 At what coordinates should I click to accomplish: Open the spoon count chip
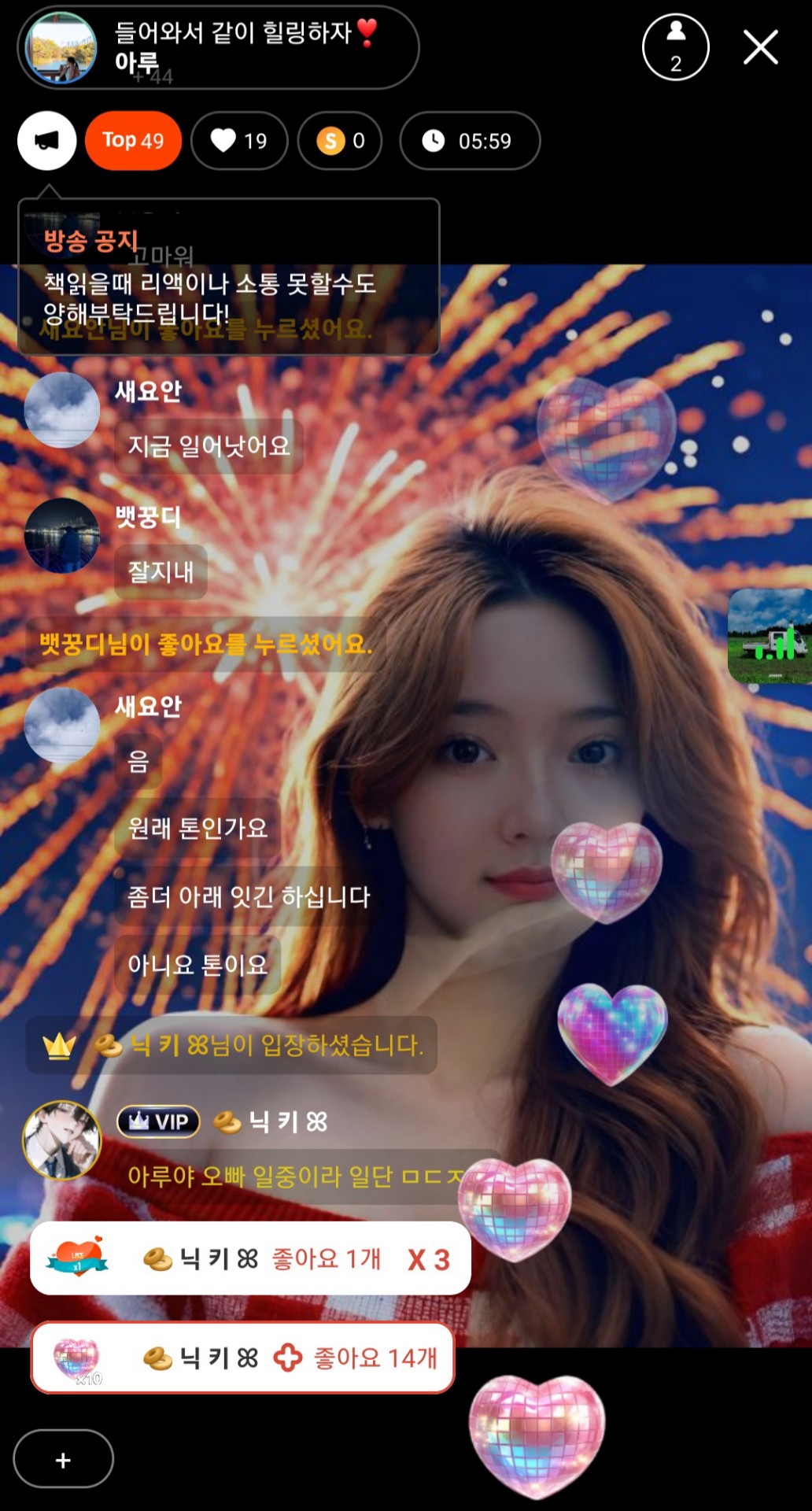(340, 141)
